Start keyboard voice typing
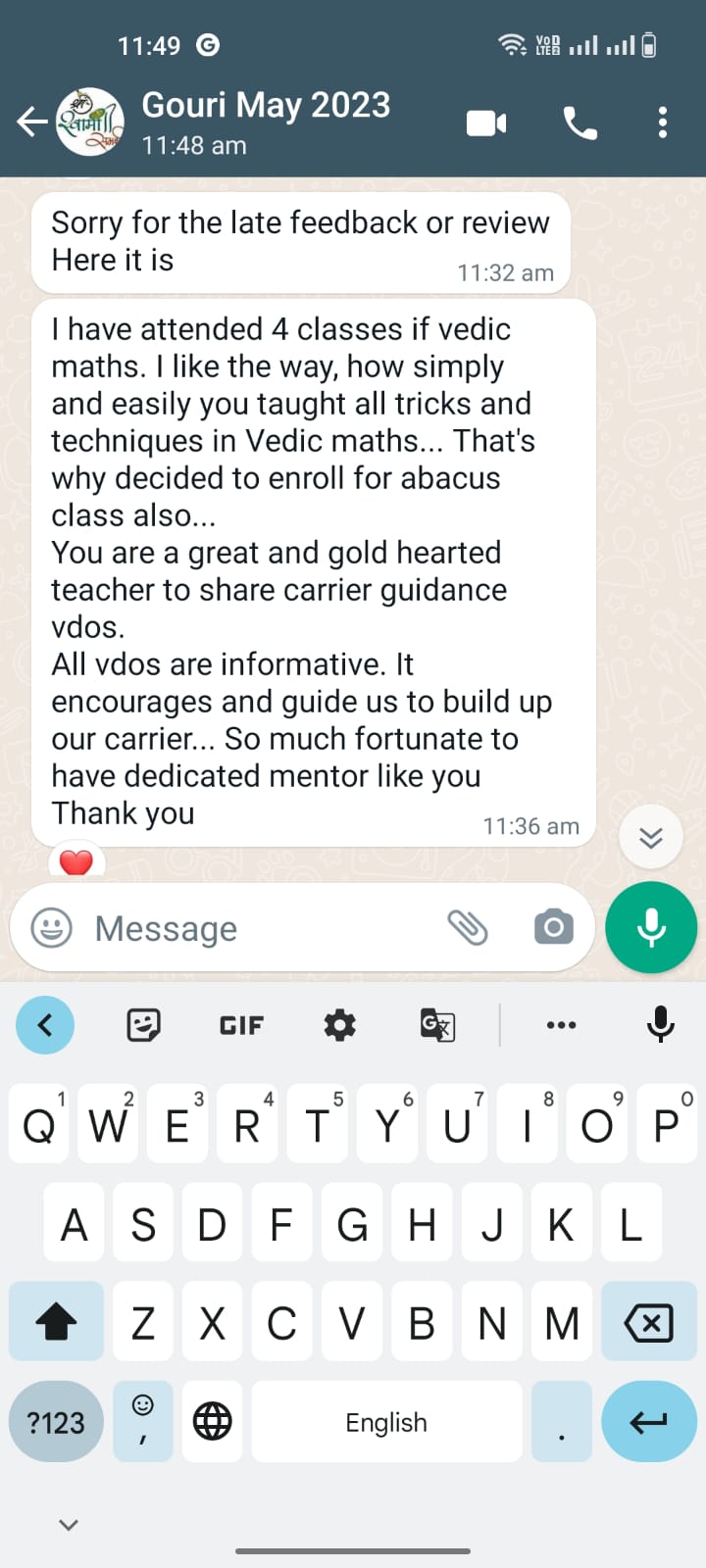 (661, 1025)
